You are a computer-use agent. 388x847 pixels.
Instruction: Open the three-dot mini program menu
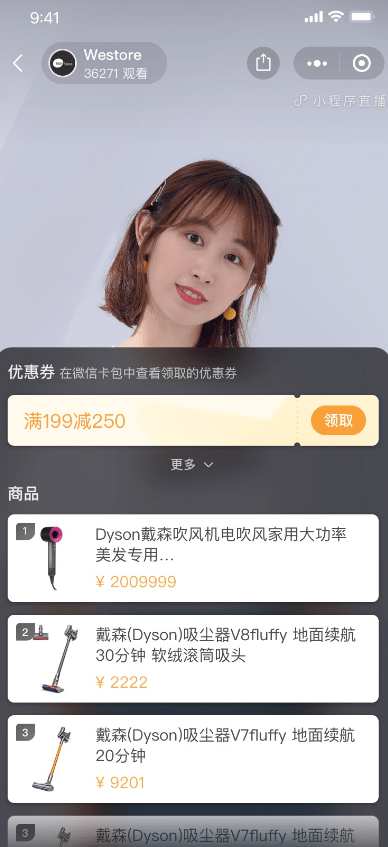click(317, 63)
